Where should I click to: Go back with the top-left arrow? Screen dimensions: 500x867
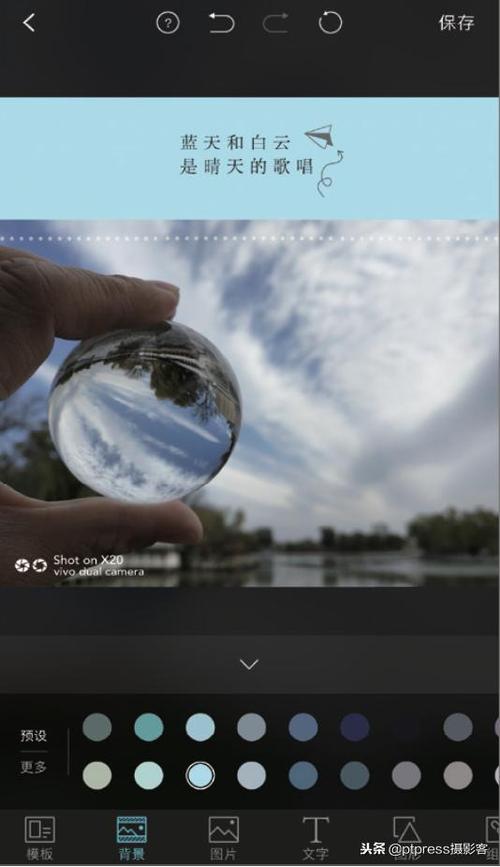click(x=29, y=23)
